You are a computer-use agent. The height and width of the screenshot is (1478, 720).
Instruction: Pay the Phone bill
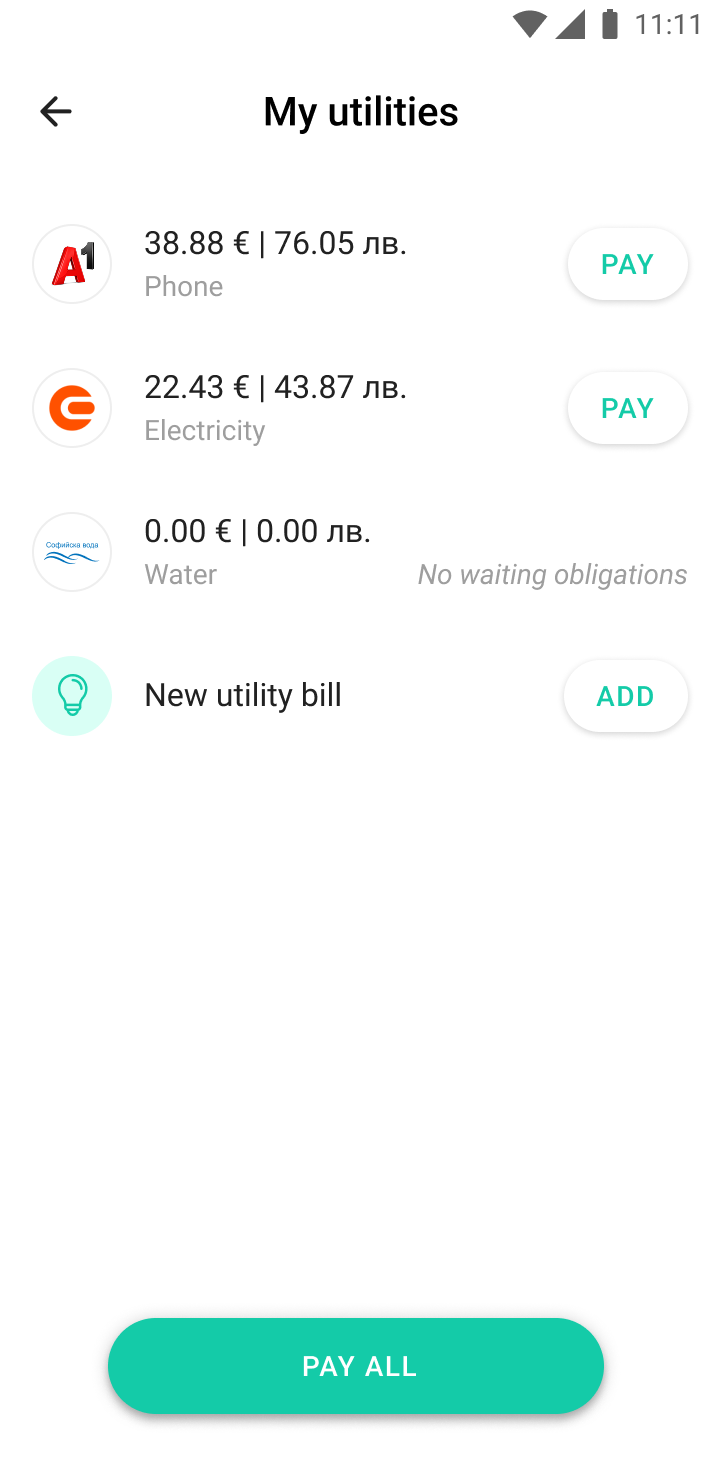[x=628, y=264]
